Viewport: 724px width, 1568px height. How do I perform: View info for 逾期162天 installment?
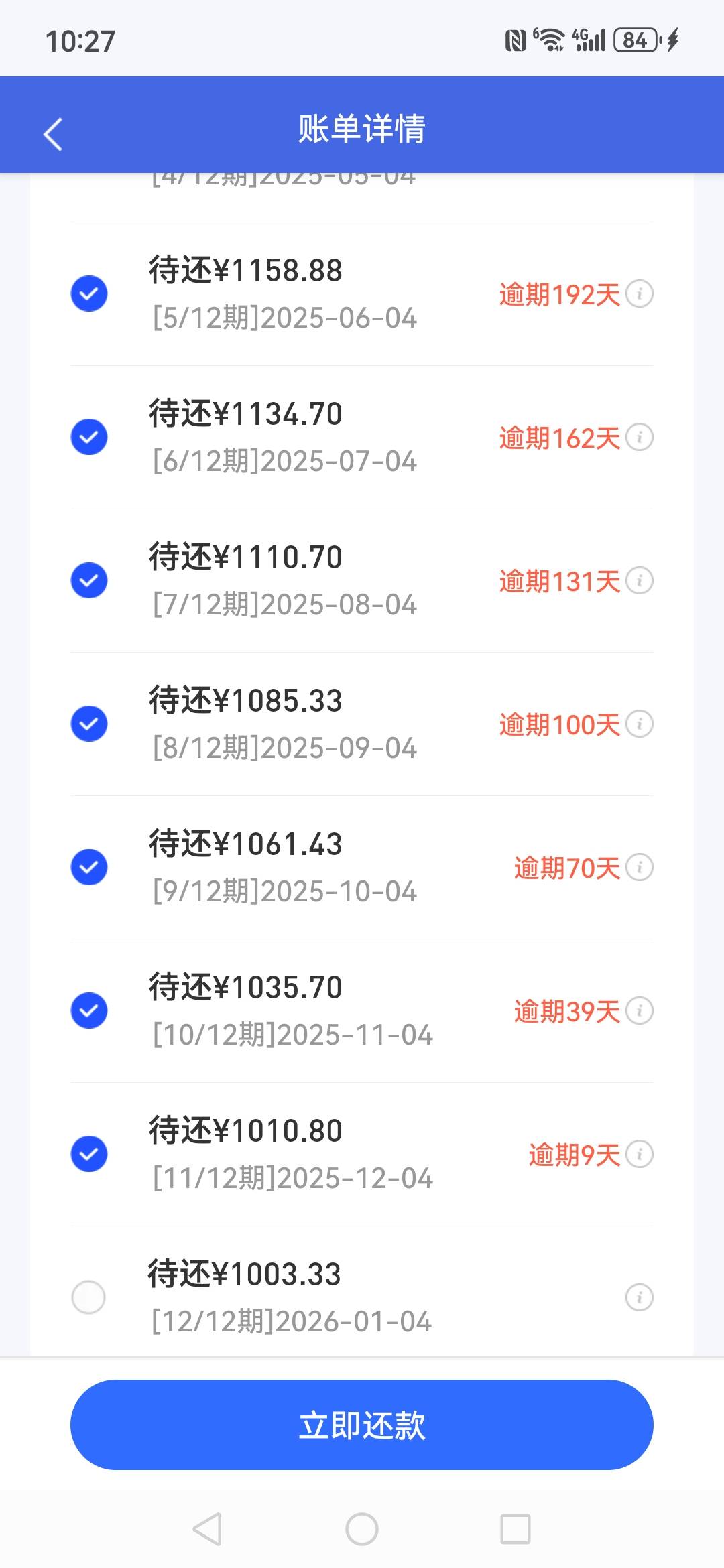[x=639, y=437]
